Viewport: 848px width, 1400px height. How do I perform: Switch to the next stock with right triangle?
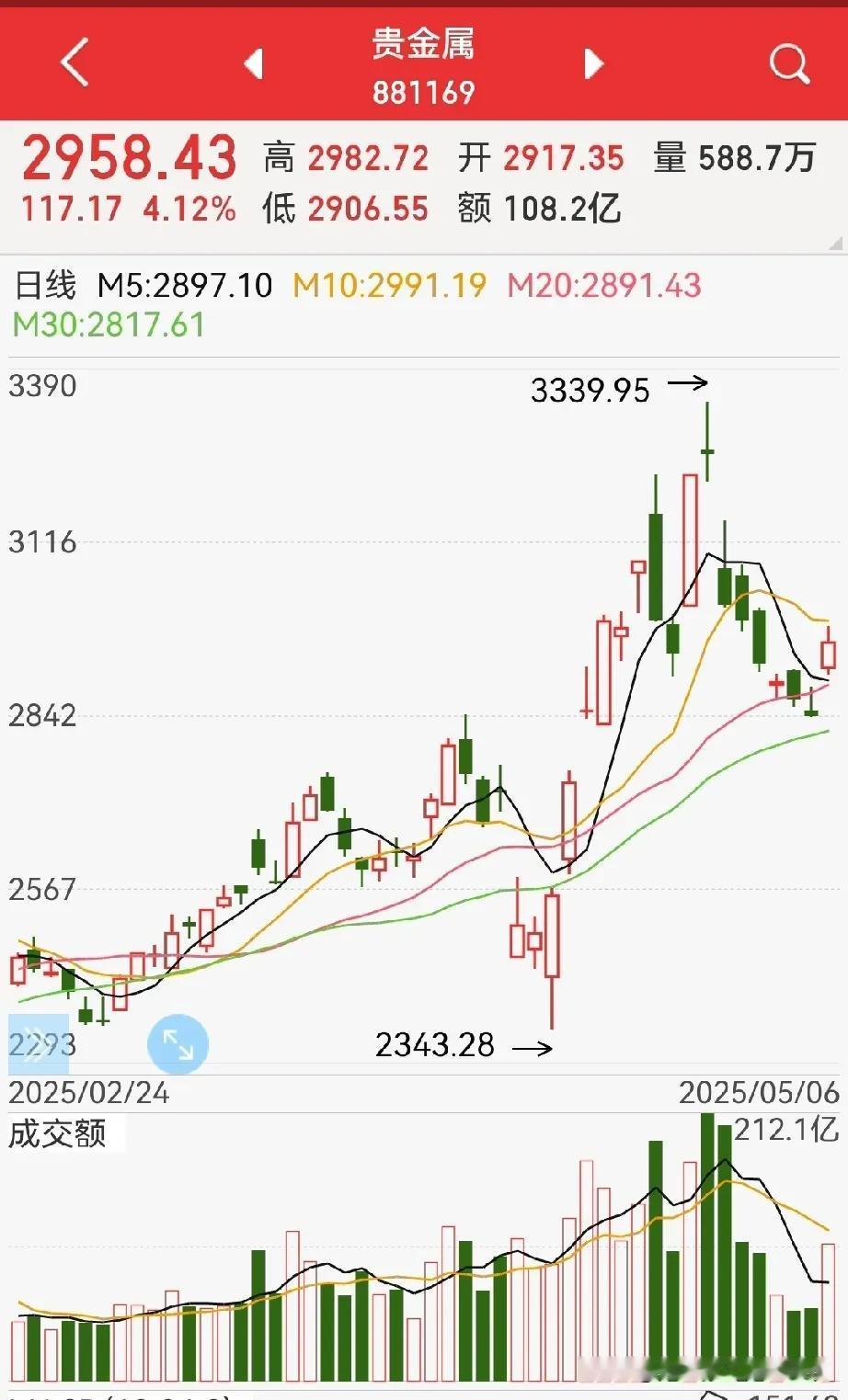(x=594, y=63)
